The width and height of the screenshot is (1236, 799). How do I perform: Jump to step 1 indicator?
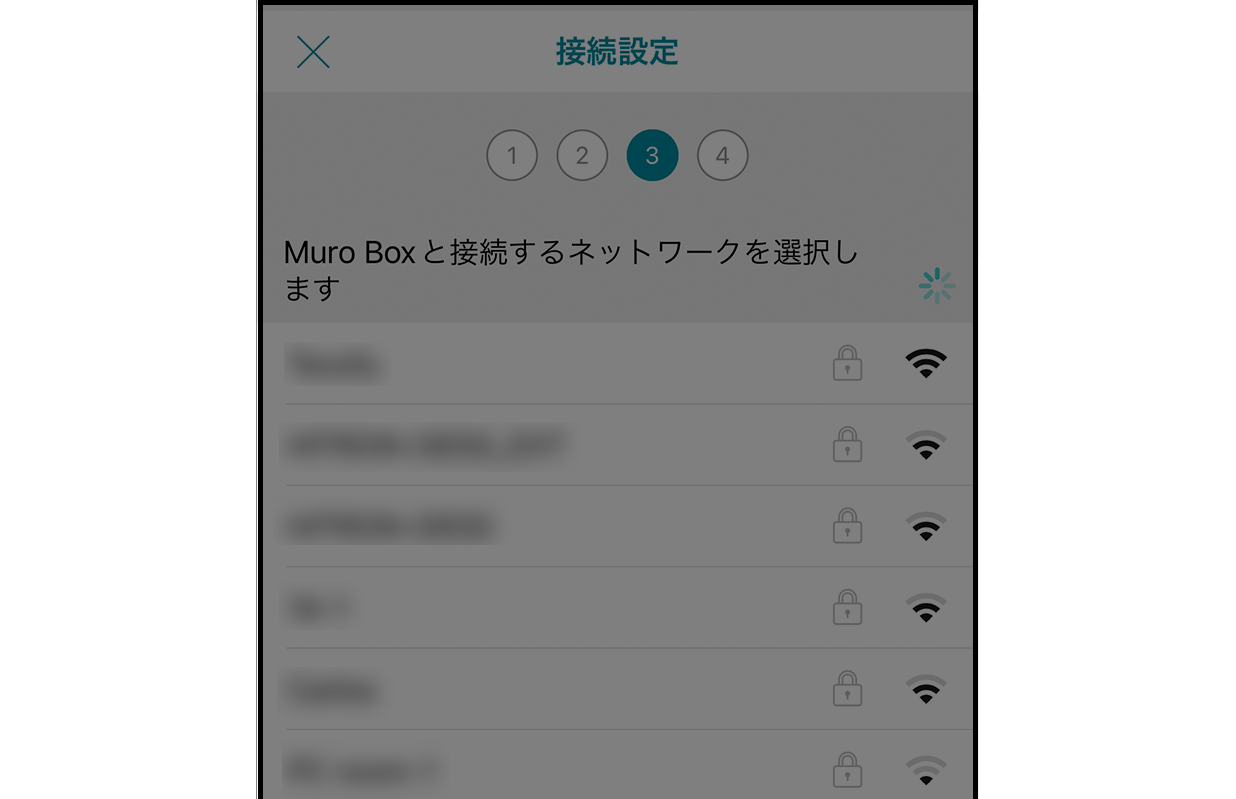[512, 156]
